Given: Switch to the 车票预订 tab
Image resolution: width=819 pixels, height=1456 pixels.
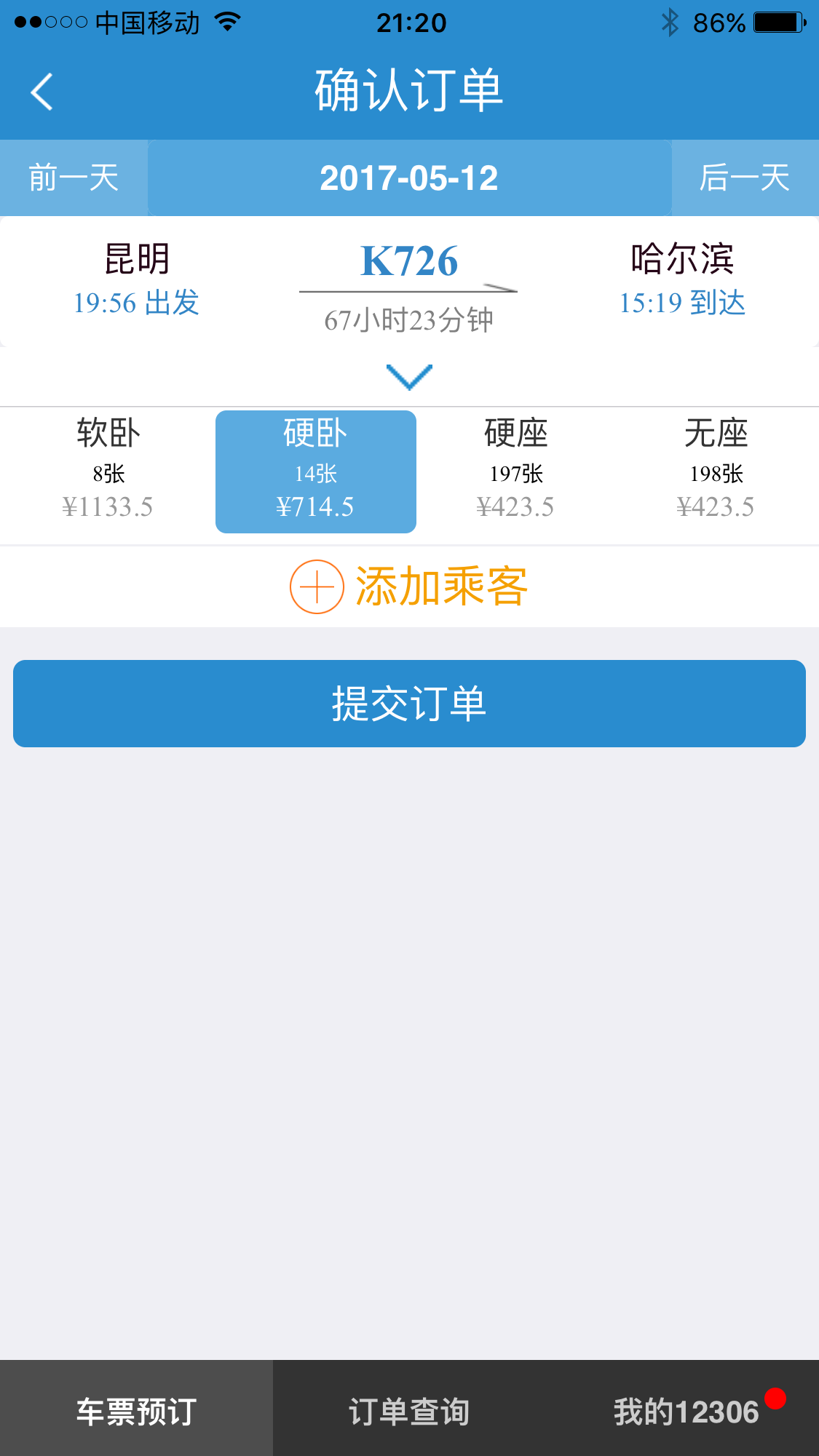Looking at the screenshot, I should pyautogui.click(x=136, y=1411).
